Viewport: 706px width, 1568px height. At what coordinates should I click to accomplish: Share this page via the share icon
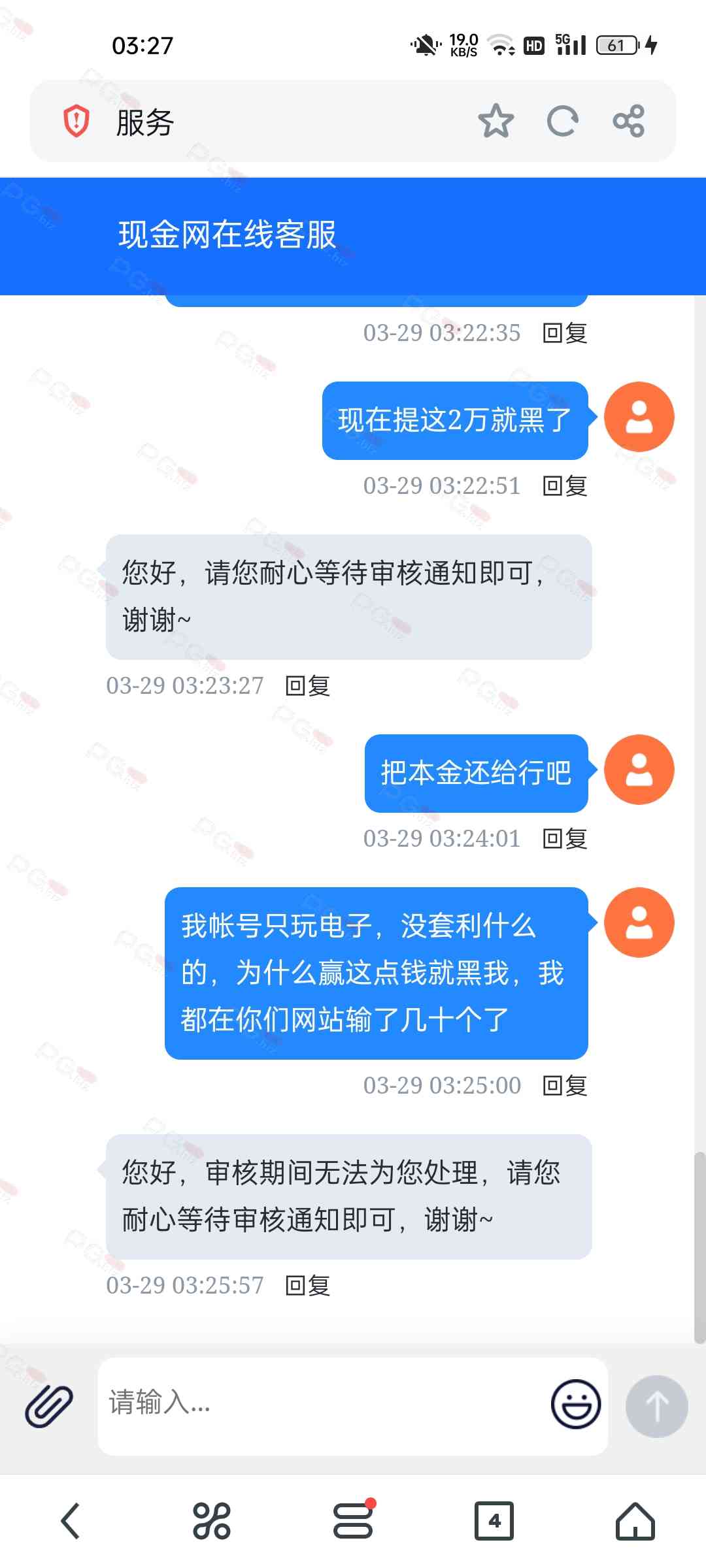click(628, 122)
